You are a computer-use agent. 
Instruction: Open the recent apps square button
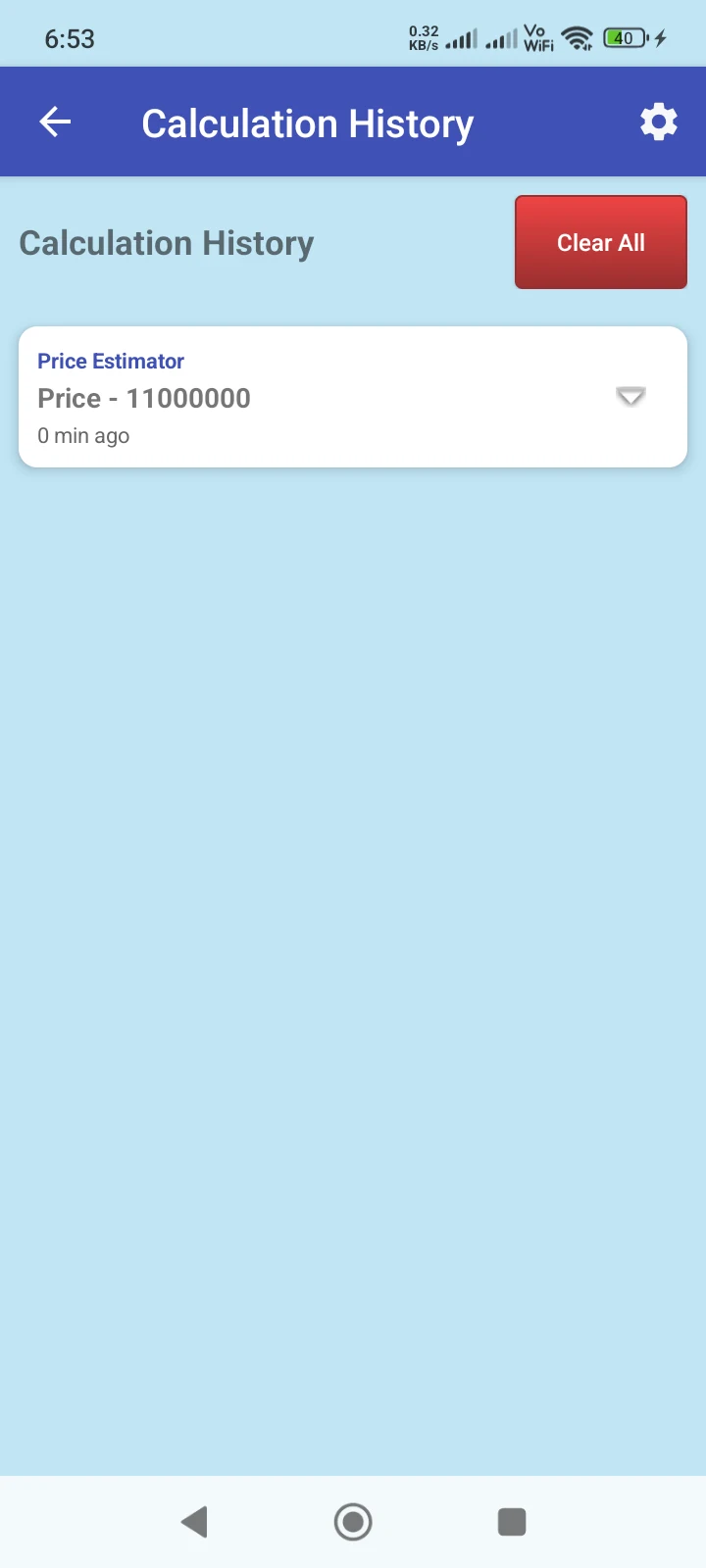pyautogui.click(x=512, y=1522)
